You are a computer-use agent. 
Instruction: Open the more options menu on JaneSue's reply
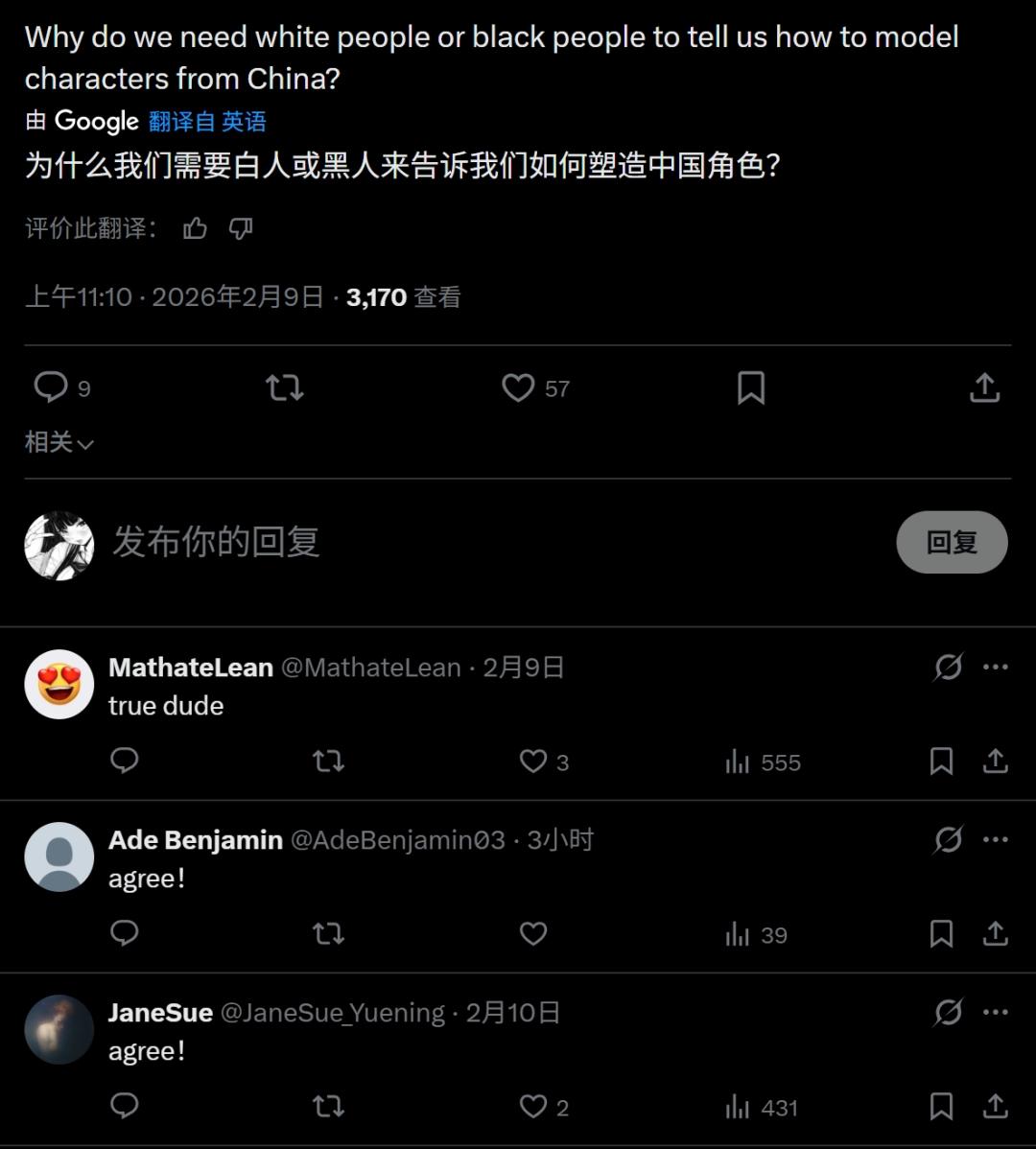tap(996, 1012)
